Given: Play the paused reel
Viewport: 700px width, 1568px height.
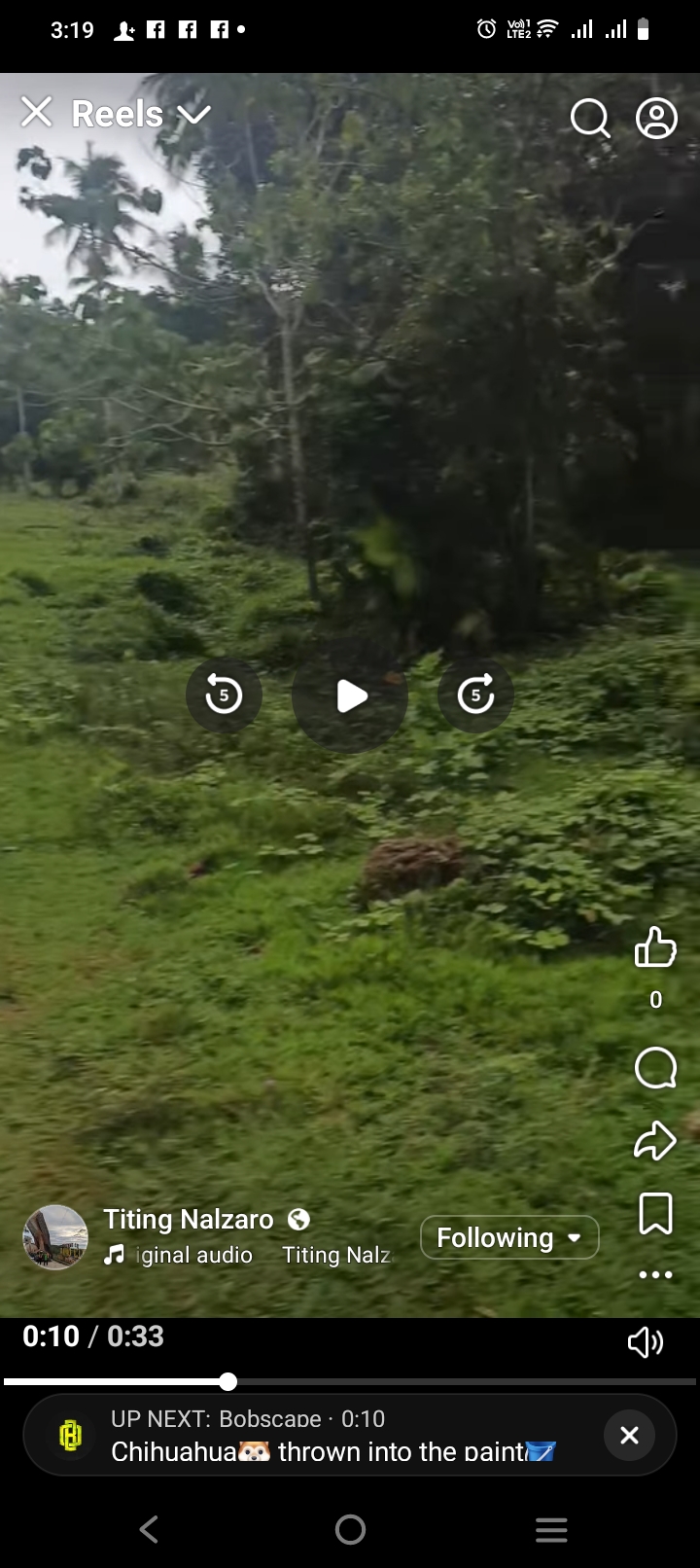Looking at the screenshot, I should (x=350, y=695).
